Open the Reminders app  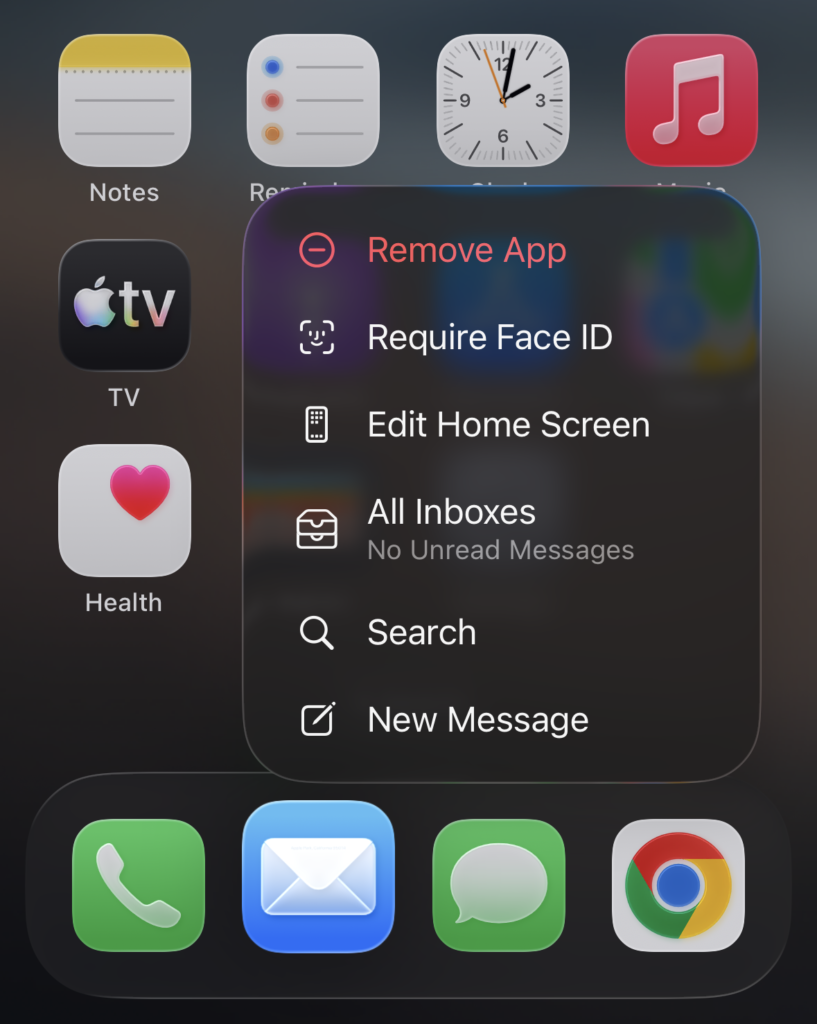point(313,101)
